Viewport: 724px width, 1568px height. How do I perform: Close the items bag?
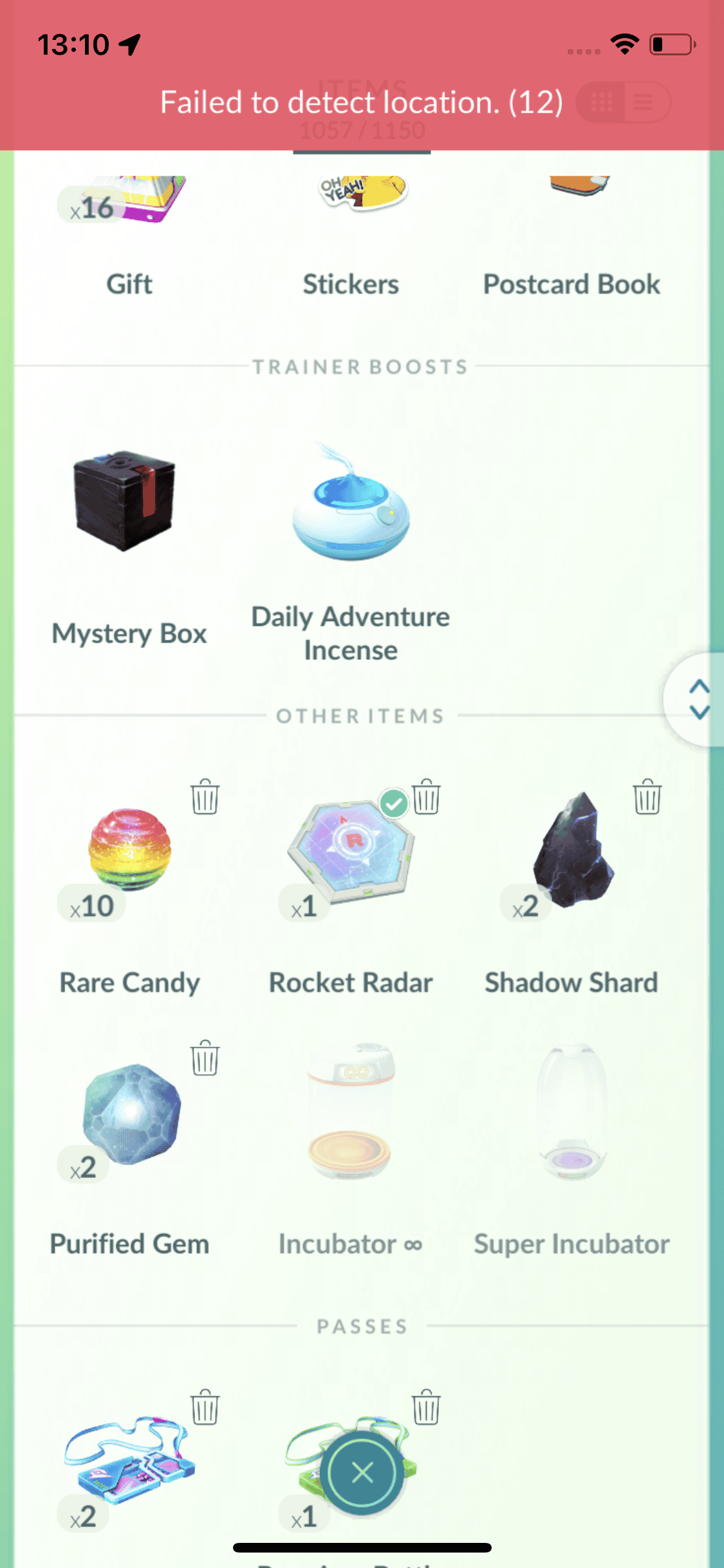pos(362,1472)
